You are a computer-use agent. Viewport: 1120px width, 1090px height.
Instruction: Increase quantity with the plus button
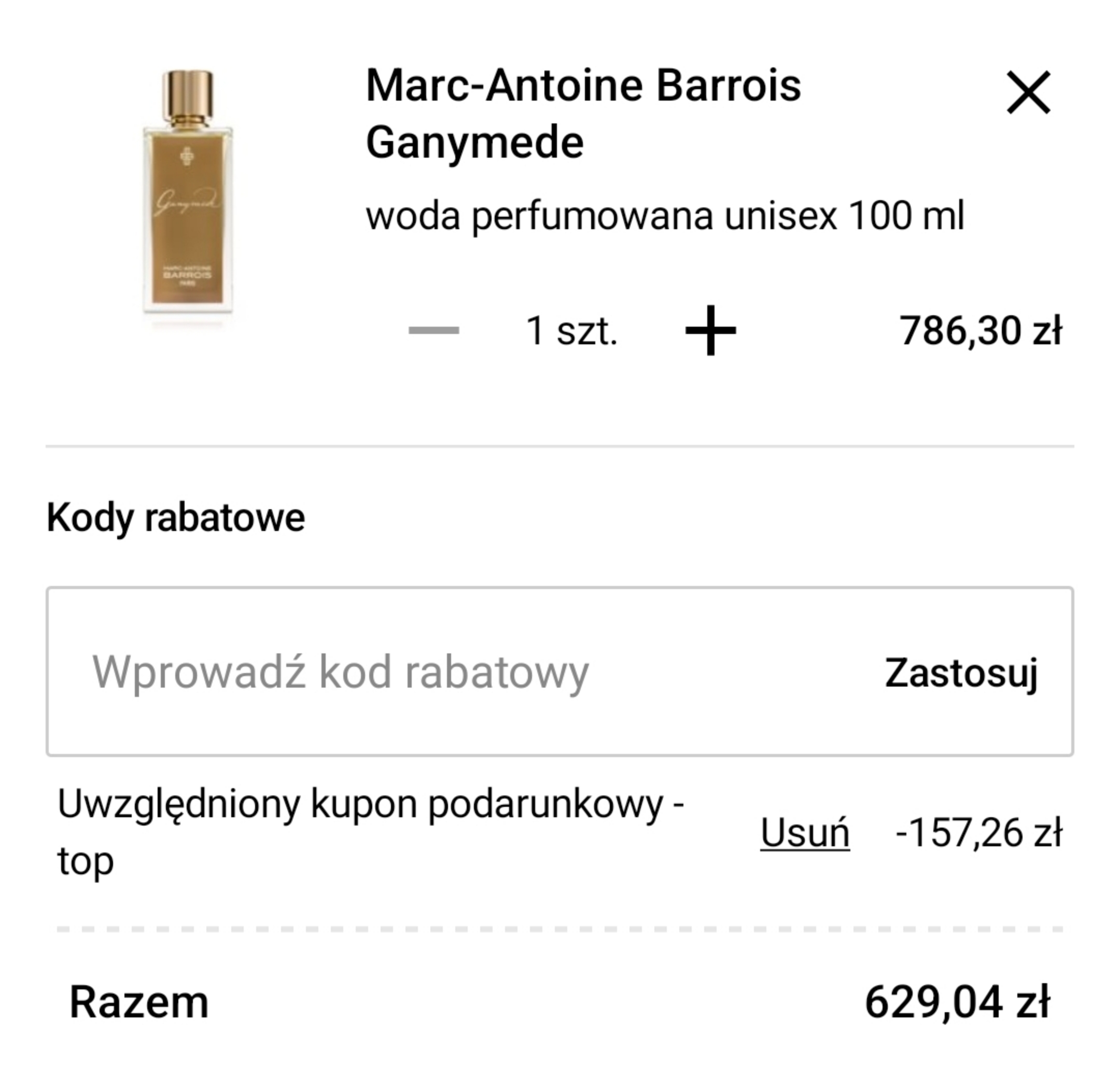710,330
